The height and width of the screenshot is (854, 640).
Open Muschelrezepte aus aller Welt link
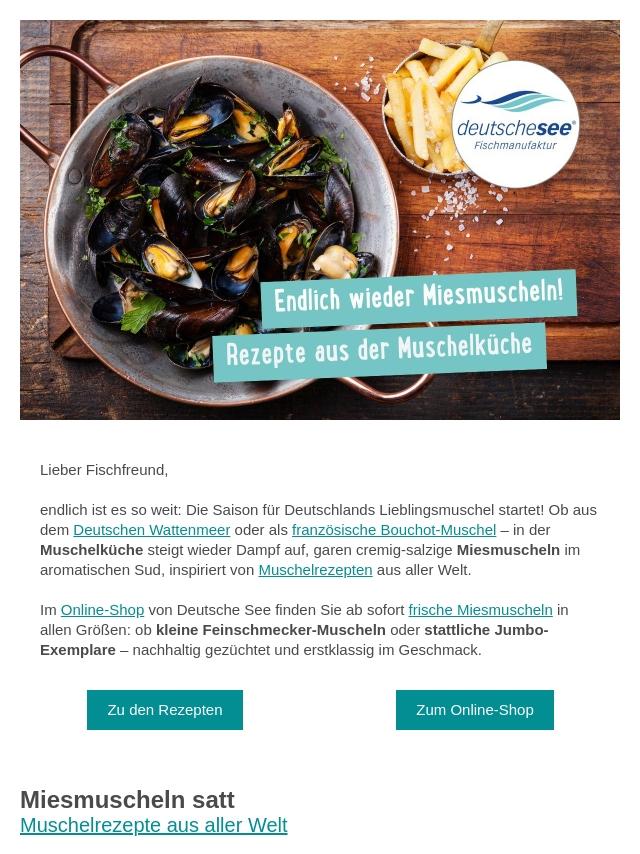point(153,825)
